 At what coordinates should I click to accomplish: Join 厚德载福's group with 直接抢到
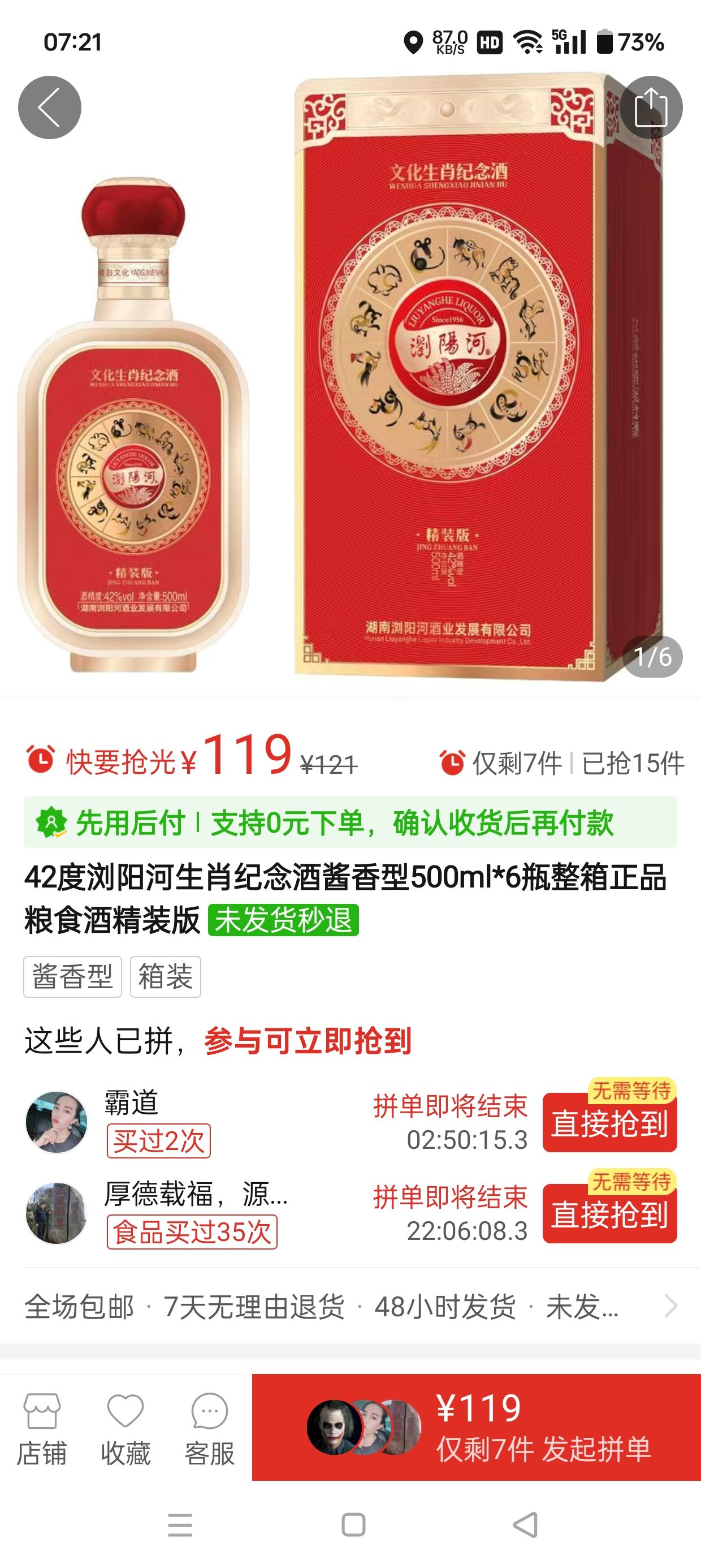click(x=609, y=1214)
